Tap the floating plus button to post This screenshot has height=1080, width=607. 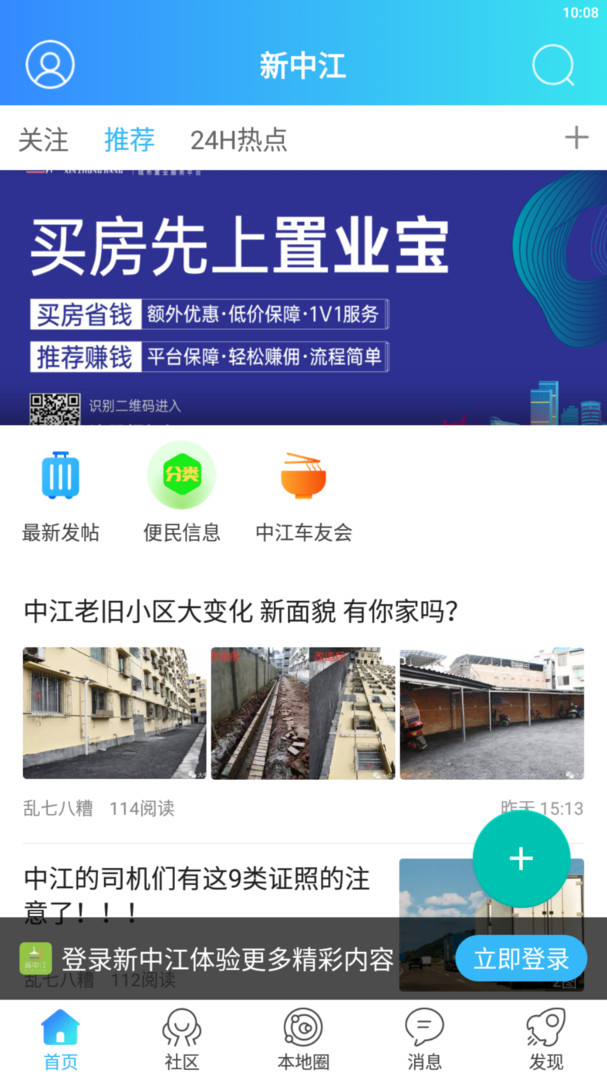(521, 859)
